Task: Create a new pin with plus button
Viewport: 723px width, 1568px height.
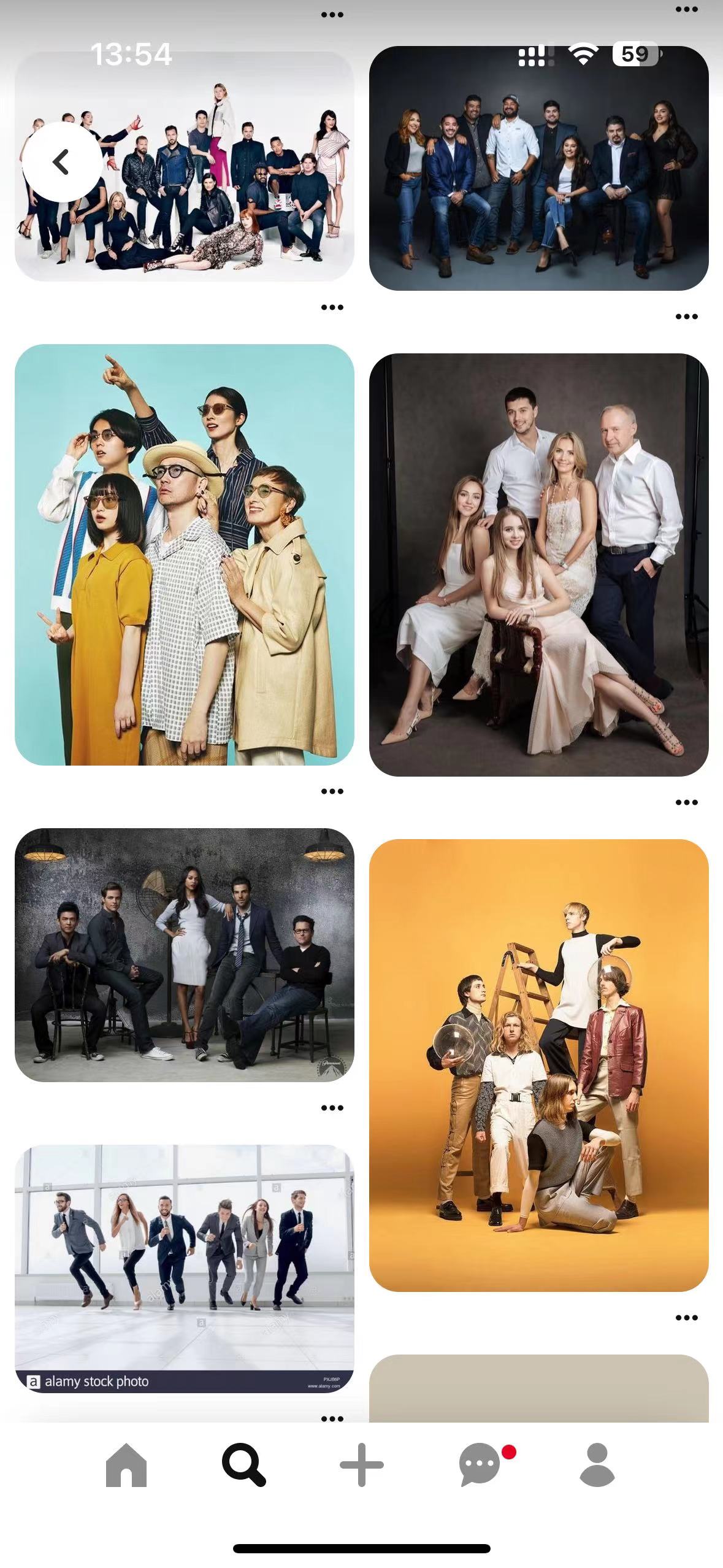Action: pos(361,1465)
